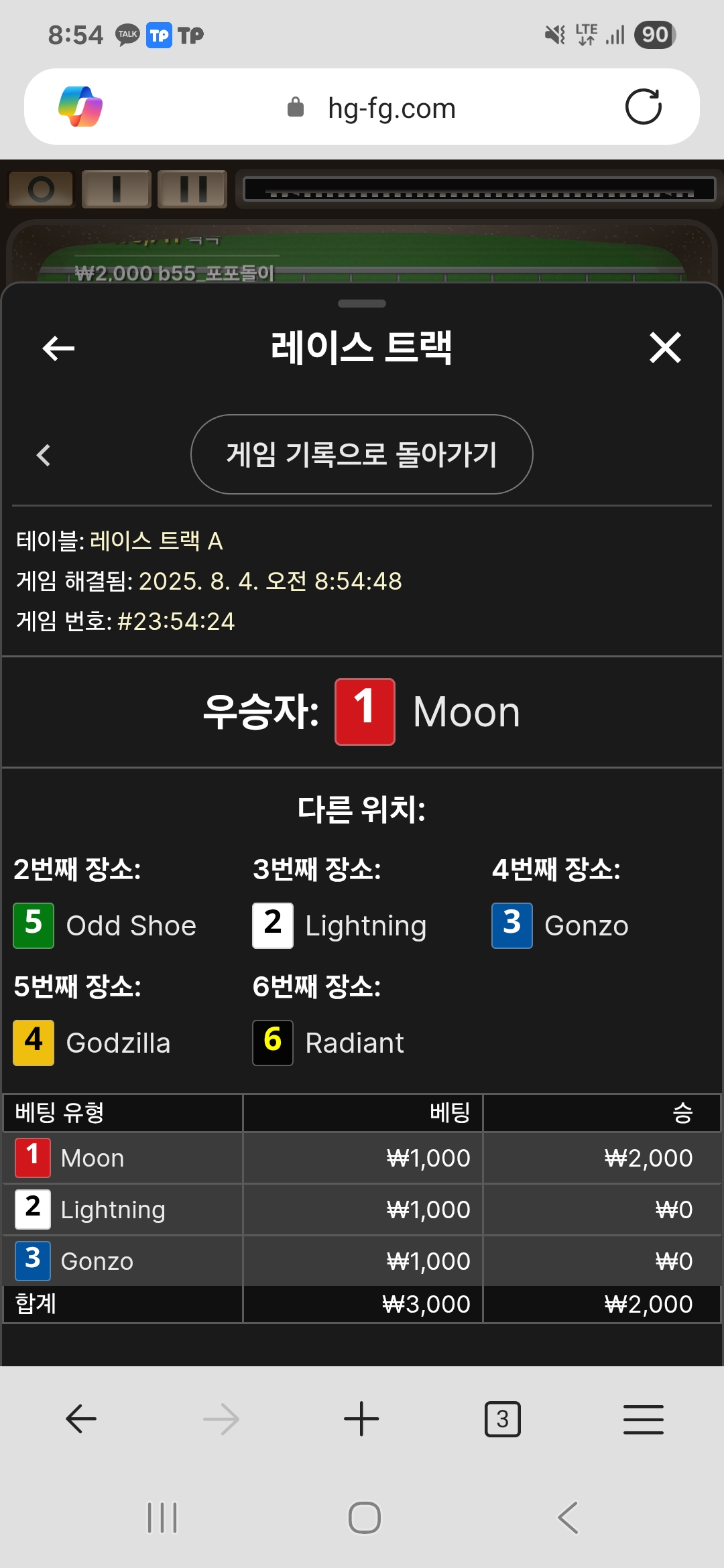
Task: Tap the small chevron beside 게임 기록으로 돌아가기
Action: coord(44,455)
